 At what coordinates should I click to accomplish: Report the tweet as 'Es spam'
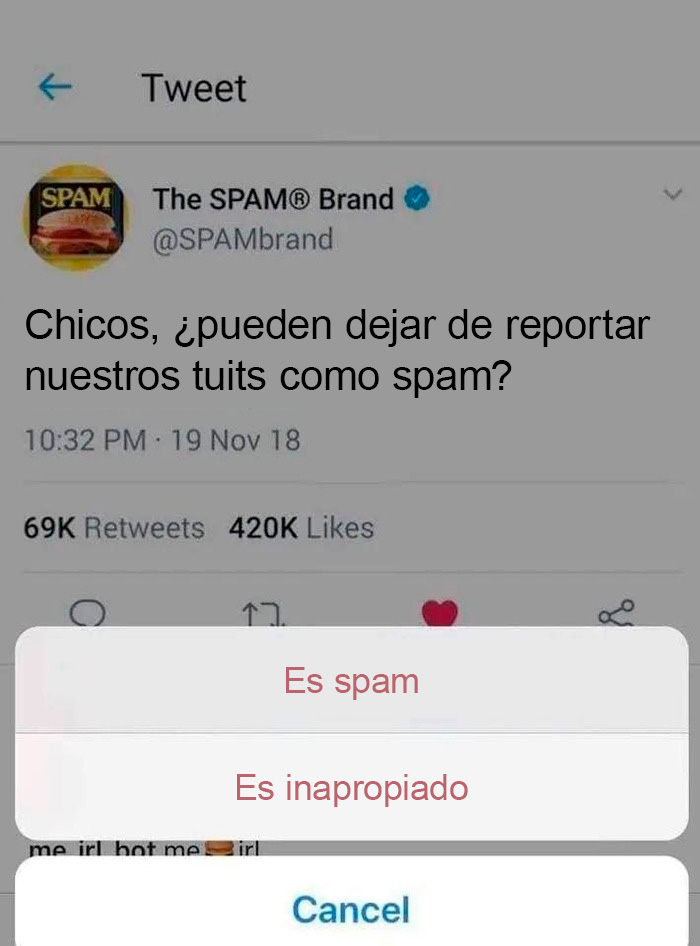[351, 681]
